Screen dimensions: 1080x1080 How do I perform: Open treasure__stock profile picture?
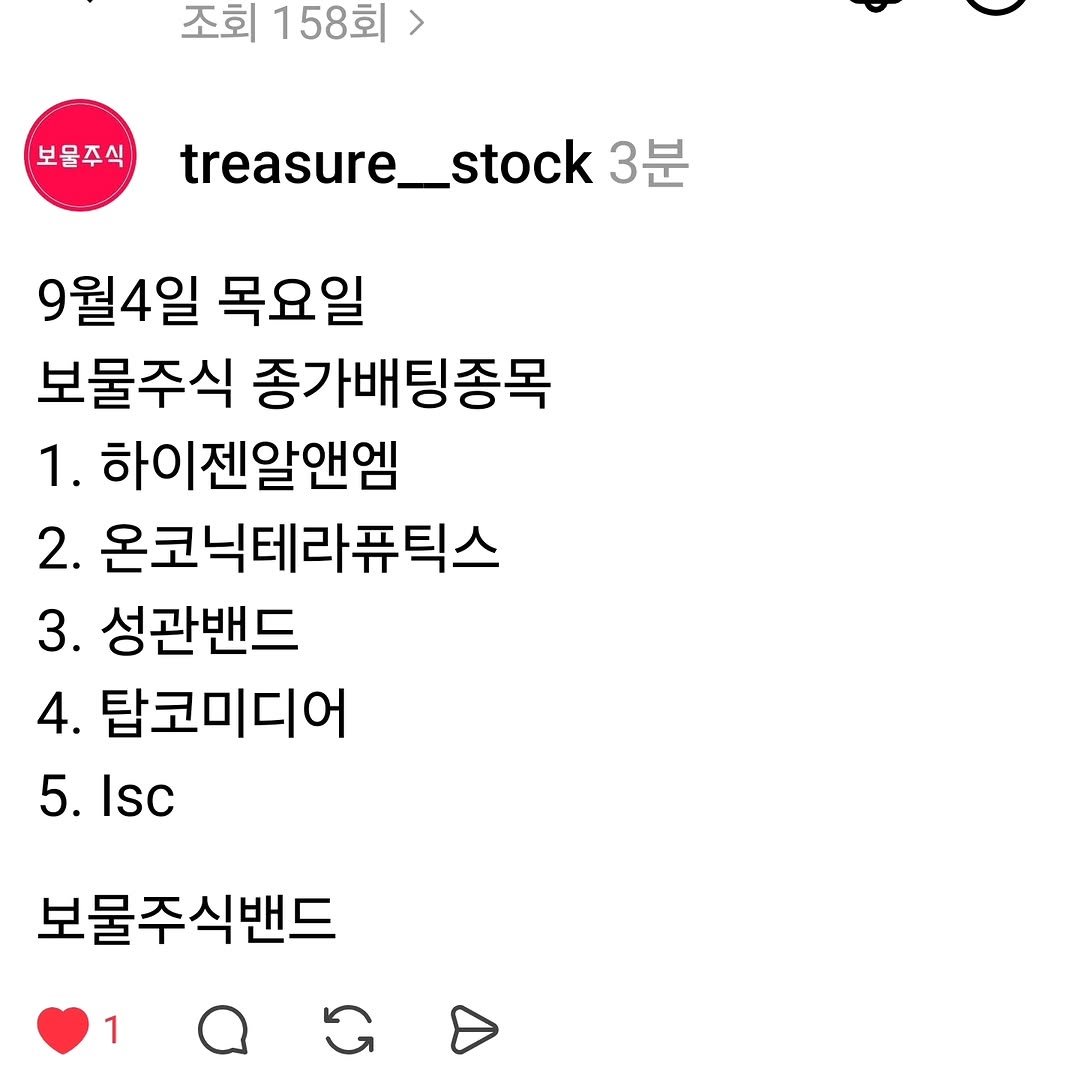coord(79,155)
